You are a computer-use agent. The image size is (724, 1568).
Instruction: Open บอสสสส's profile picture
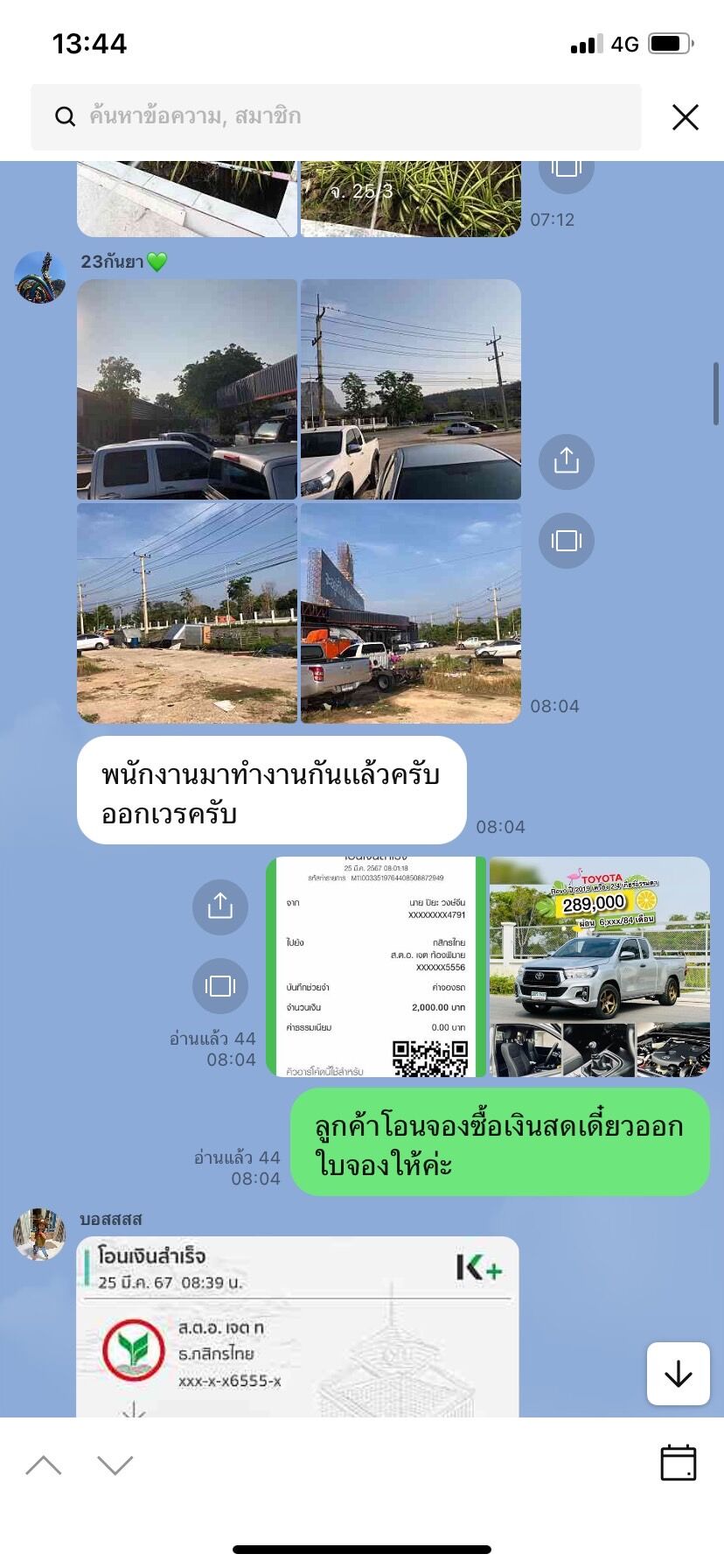click(39, 1235)
